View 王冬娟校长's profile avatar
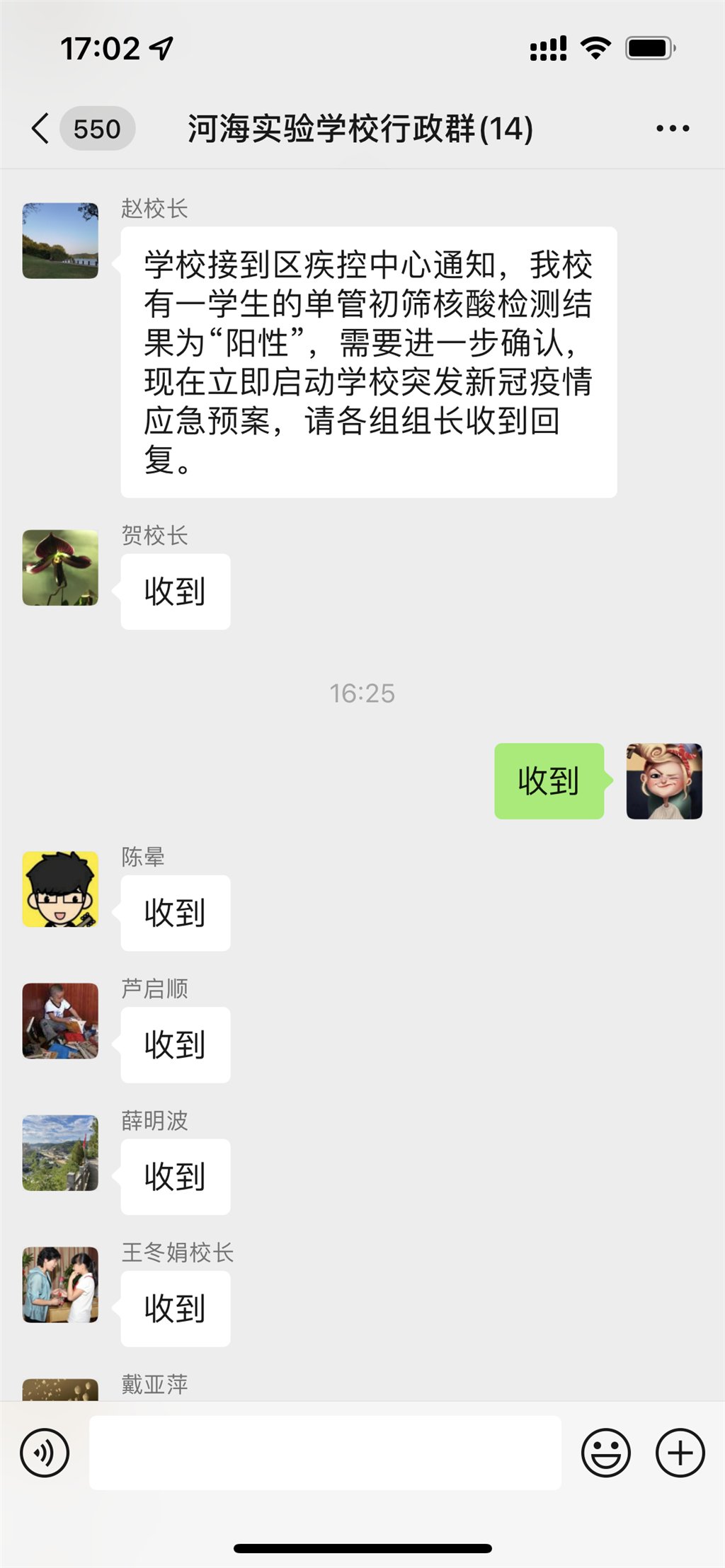Image resolution: width=725 pixels, height=1568 pixels. (x=60, y=1284)
